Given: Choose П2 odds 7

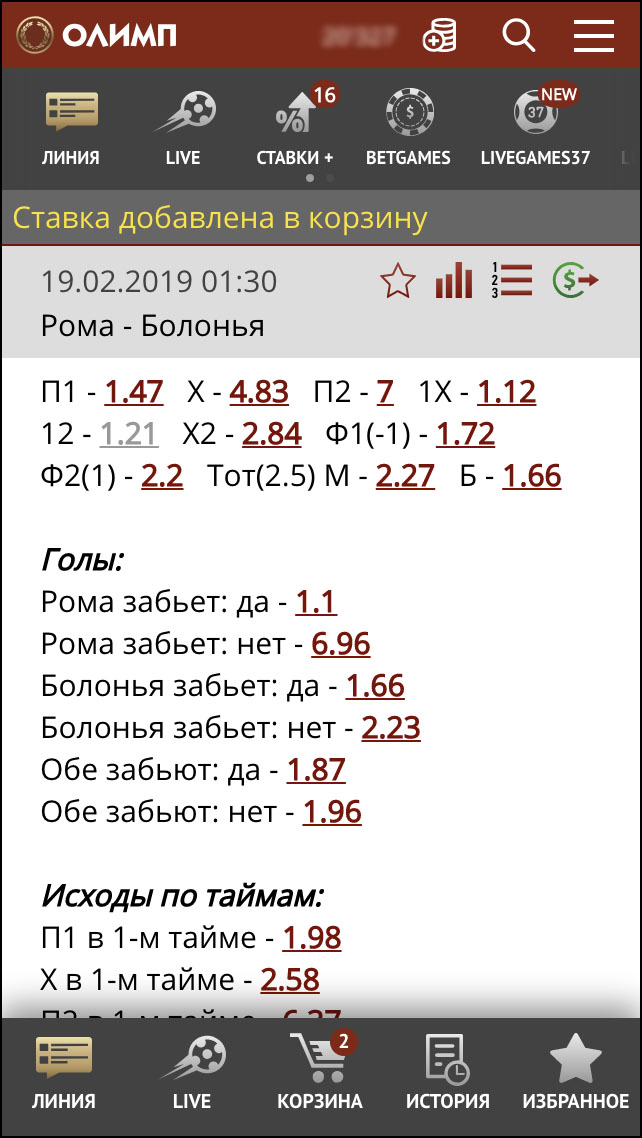Looking at the screenshot, I should (x=385, y=392).
